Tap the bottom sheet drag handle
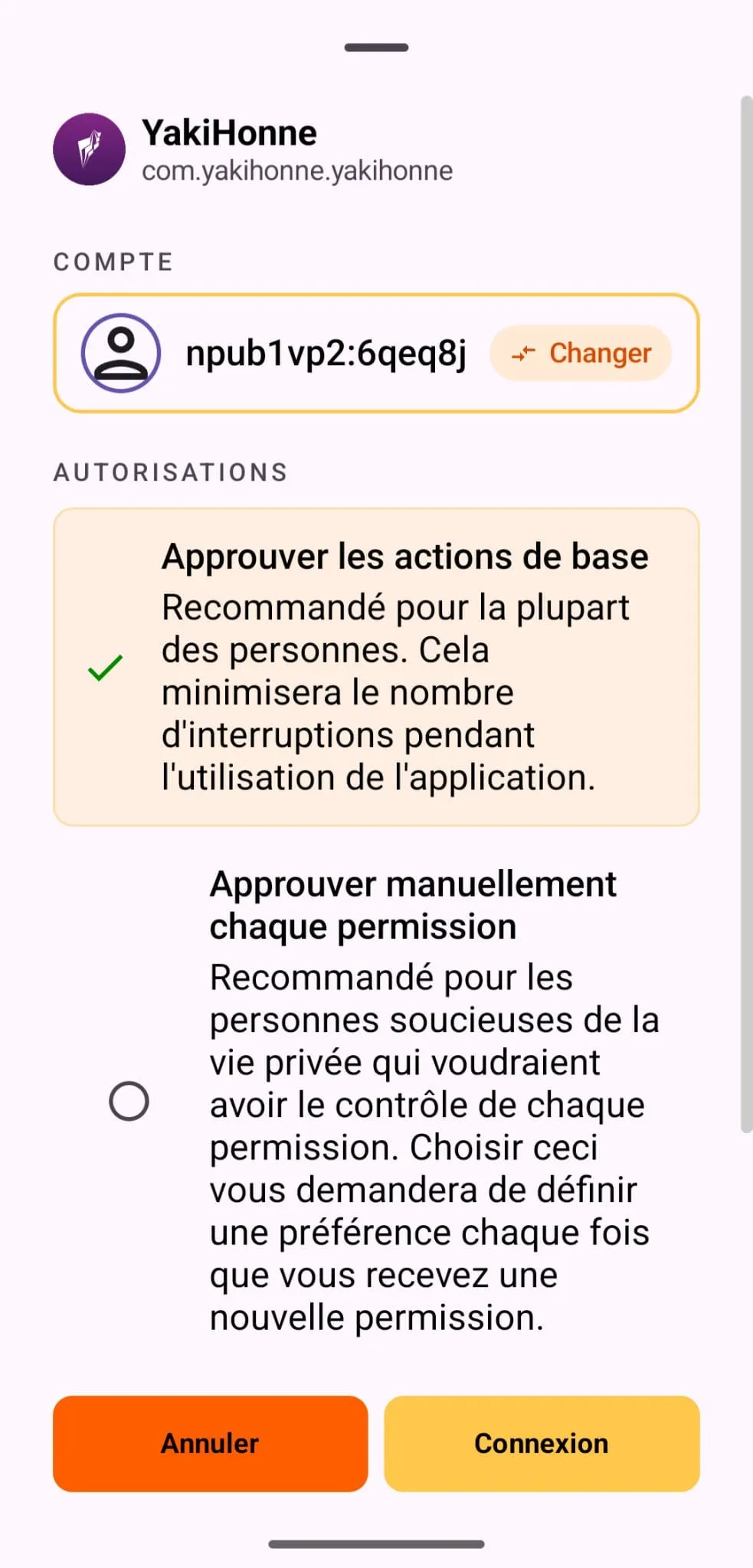The width and height of the screenshot is (753, 1568). (x=376, y=47)
